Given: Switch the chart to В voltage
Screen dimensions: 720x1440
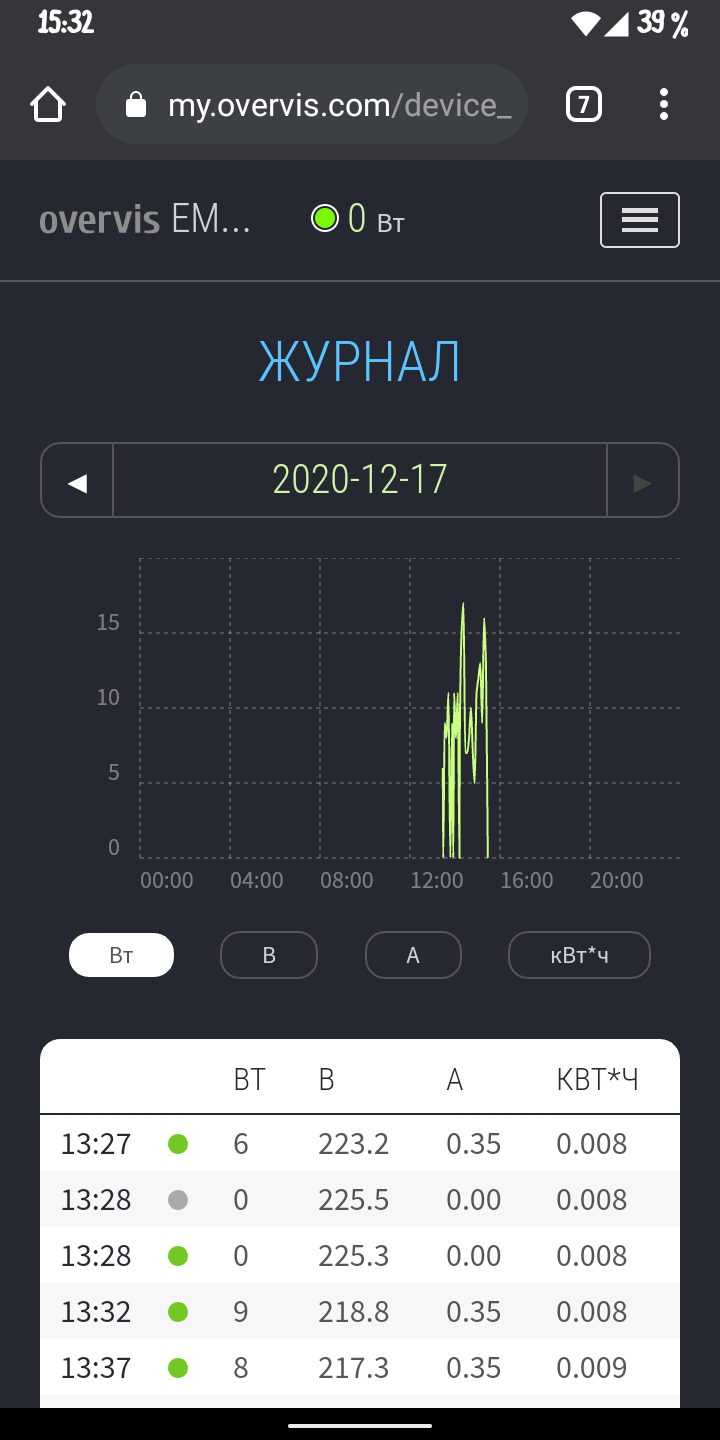Looking at the screenshot, I should click(x=269, y=955).
